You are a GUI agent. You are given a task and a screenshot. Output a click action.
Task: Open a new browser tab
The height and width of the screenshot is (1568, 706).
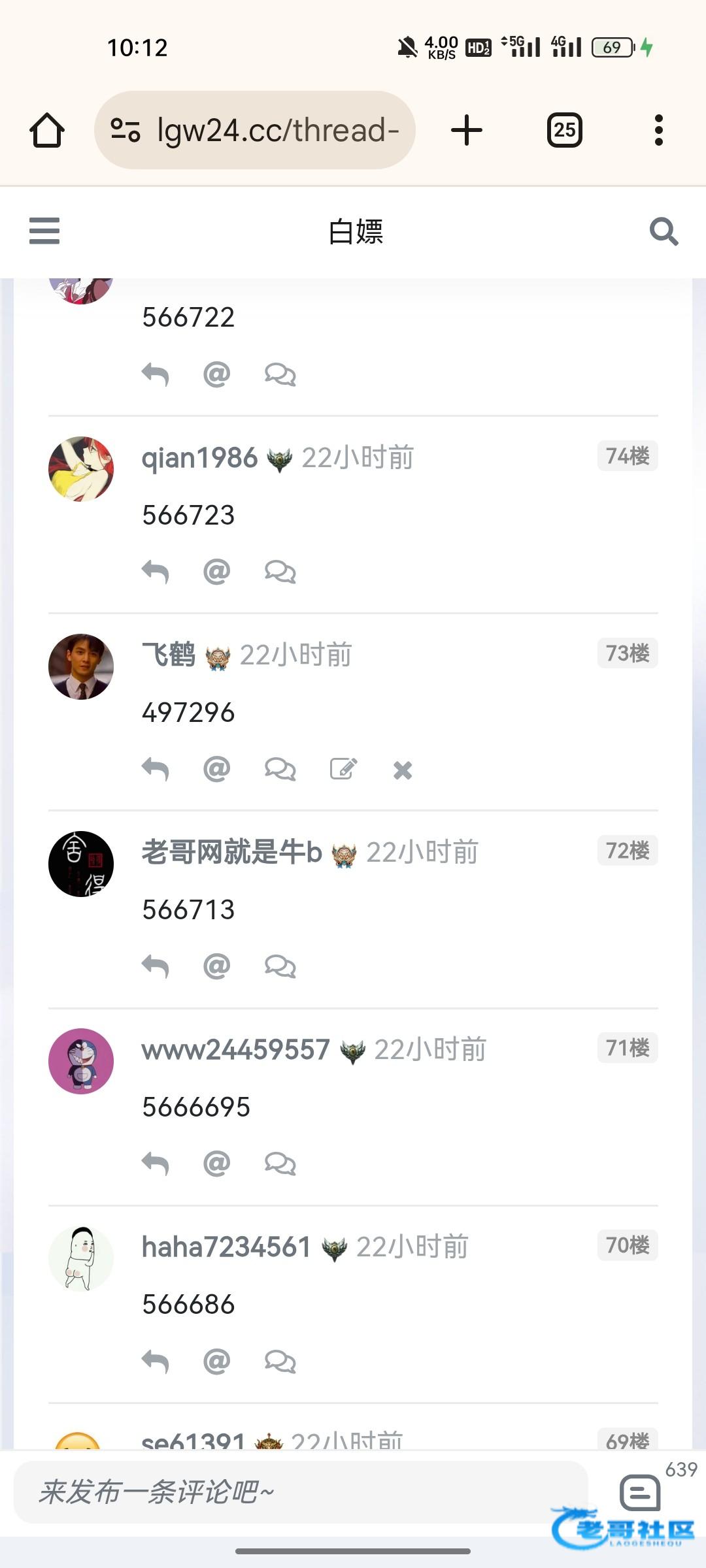467,130
